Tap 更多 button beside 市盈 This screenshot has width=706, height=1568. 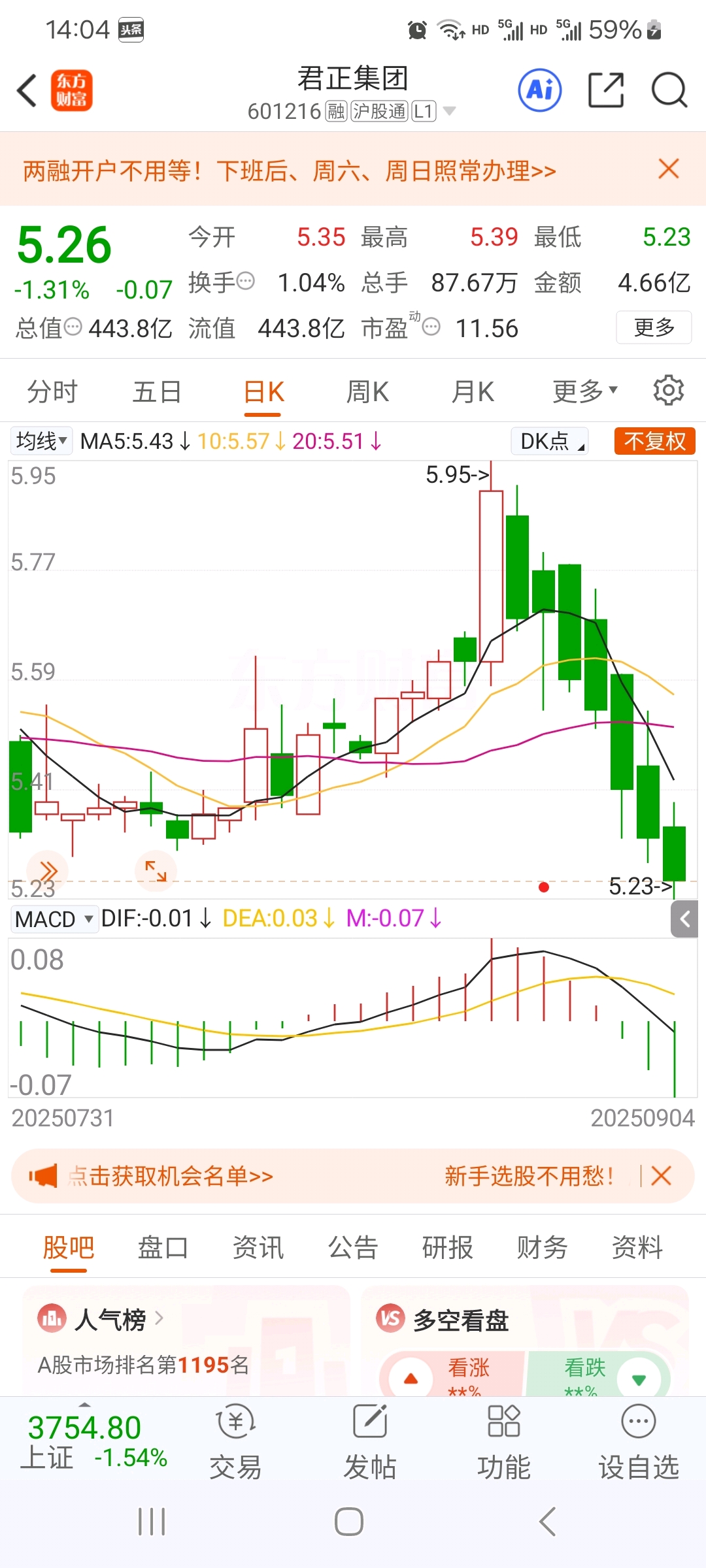(x=653, y=327)
